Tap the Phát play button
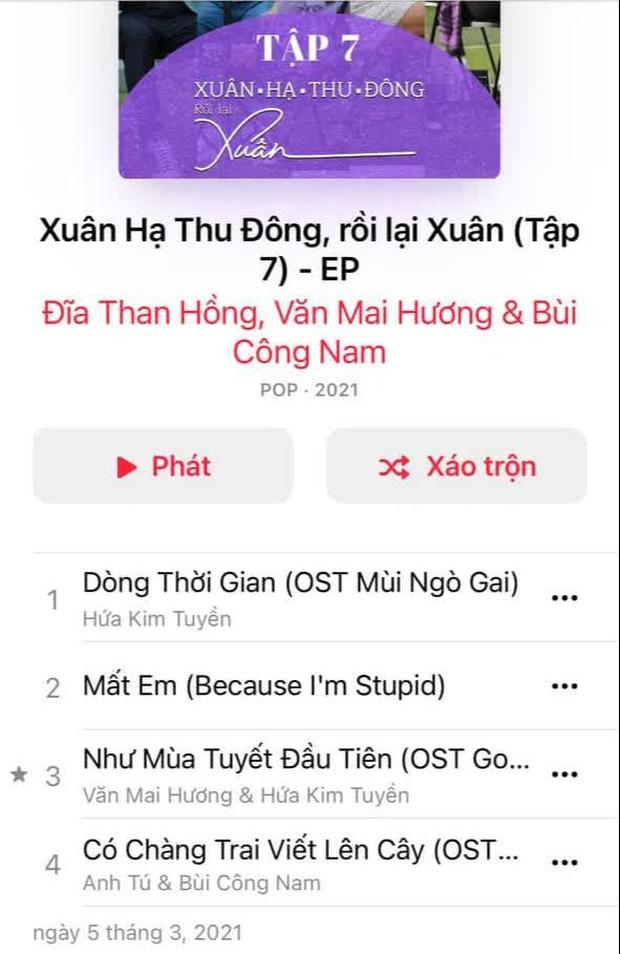The height and width of the screenshot is (954, 620). (163, 466)
